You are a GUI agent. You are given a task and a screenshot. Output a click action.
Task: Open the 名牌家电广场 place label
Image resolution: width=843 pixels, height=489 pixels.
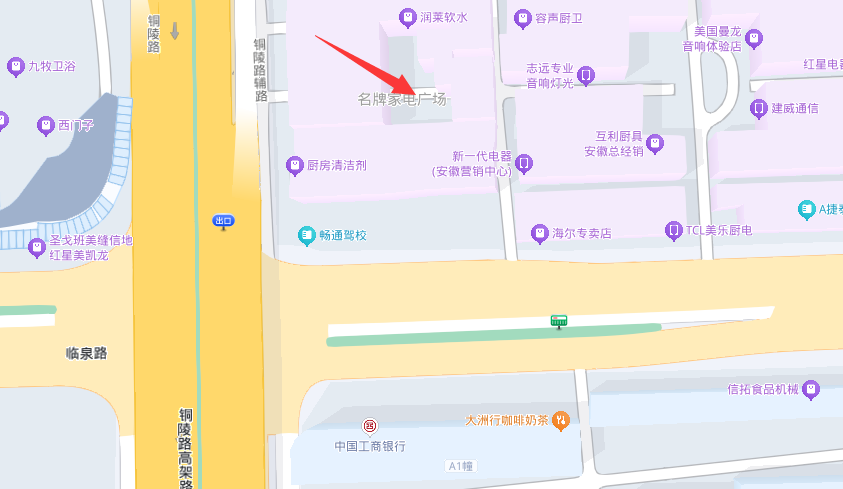click(403, 99)
